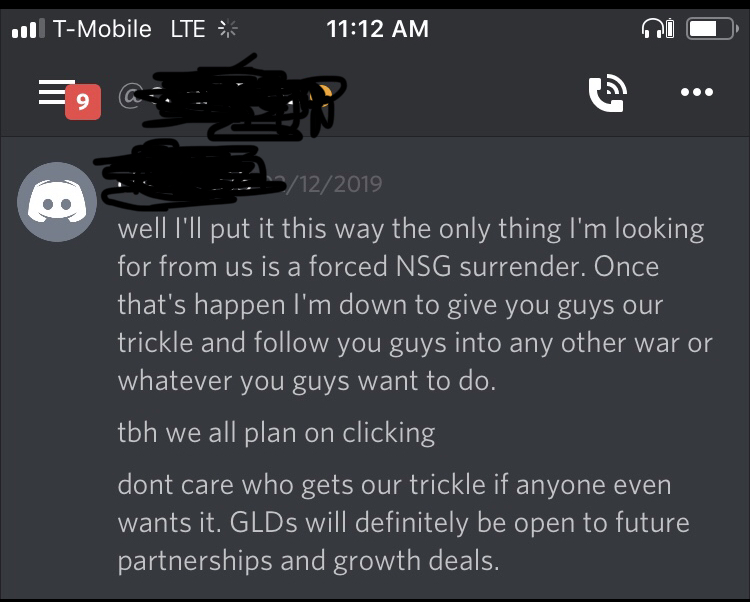Image resolution: width=750 pixels, height=602 pixels.
Task: Open the three-dot overflow menu
Action: [696, 93]
